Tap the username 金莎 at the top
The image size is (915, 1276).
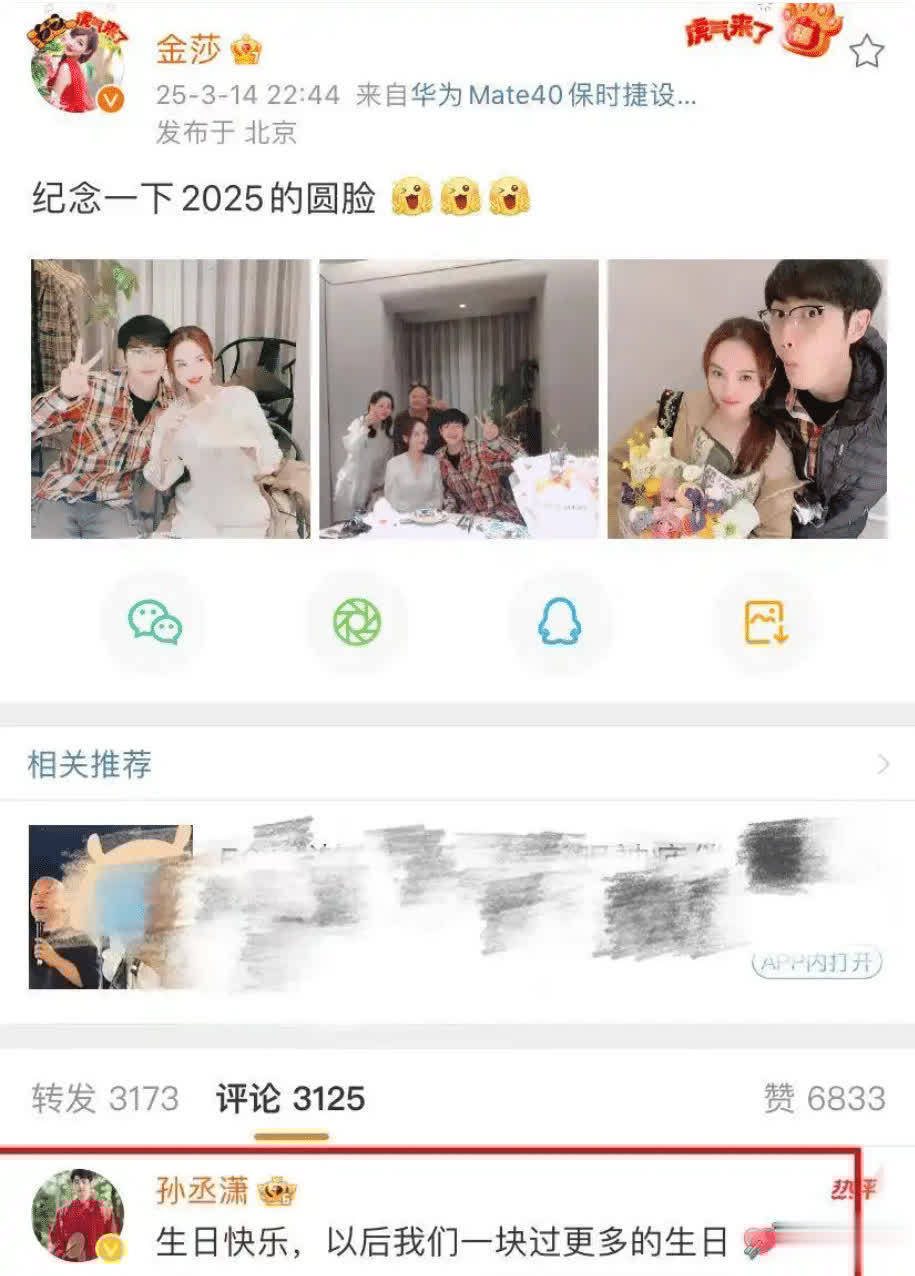click(188, 49)
